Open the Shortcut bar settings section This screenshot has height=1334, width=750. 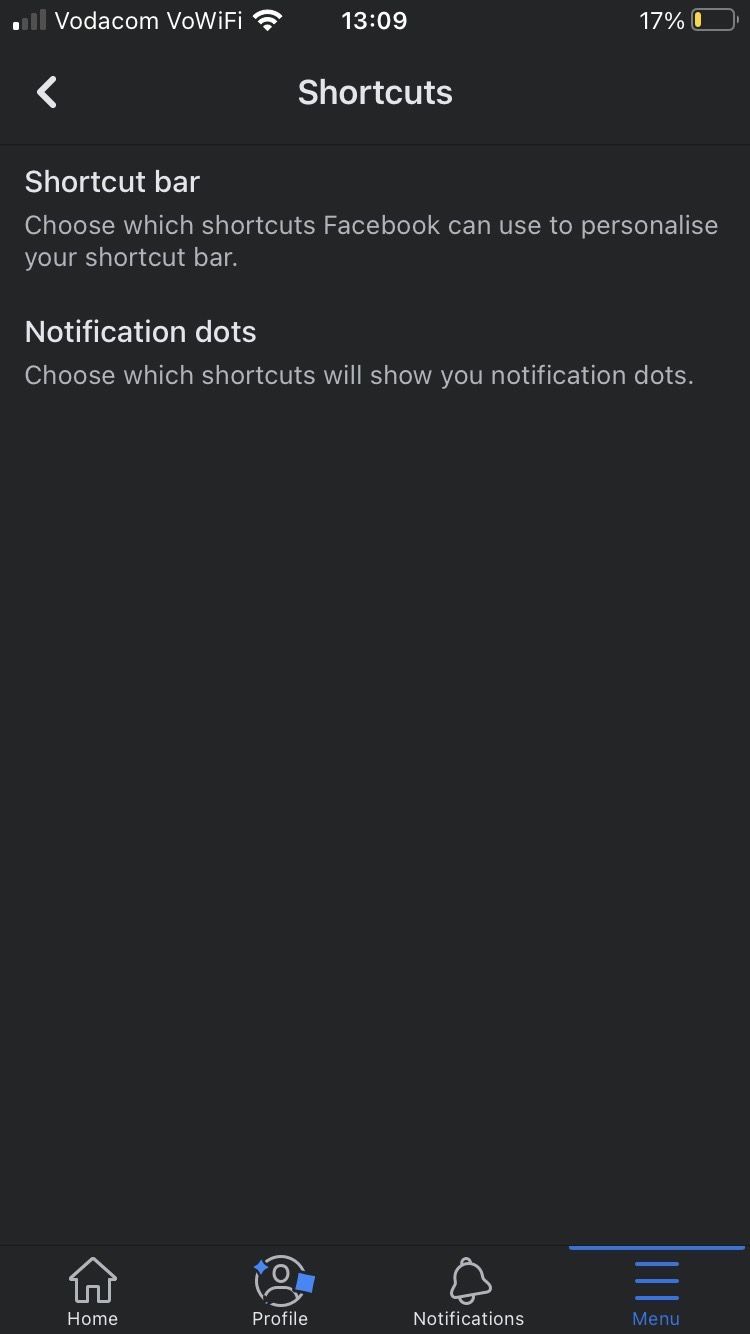click(112, 182)
